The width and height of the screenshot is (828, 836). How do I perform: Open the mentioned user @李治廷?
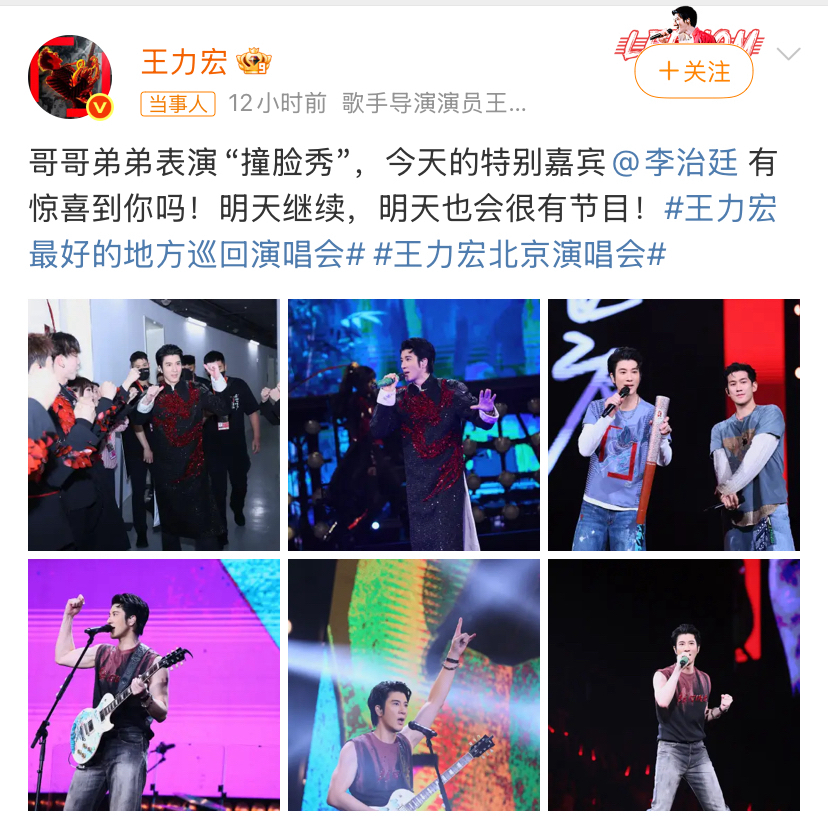pos(675,162)
